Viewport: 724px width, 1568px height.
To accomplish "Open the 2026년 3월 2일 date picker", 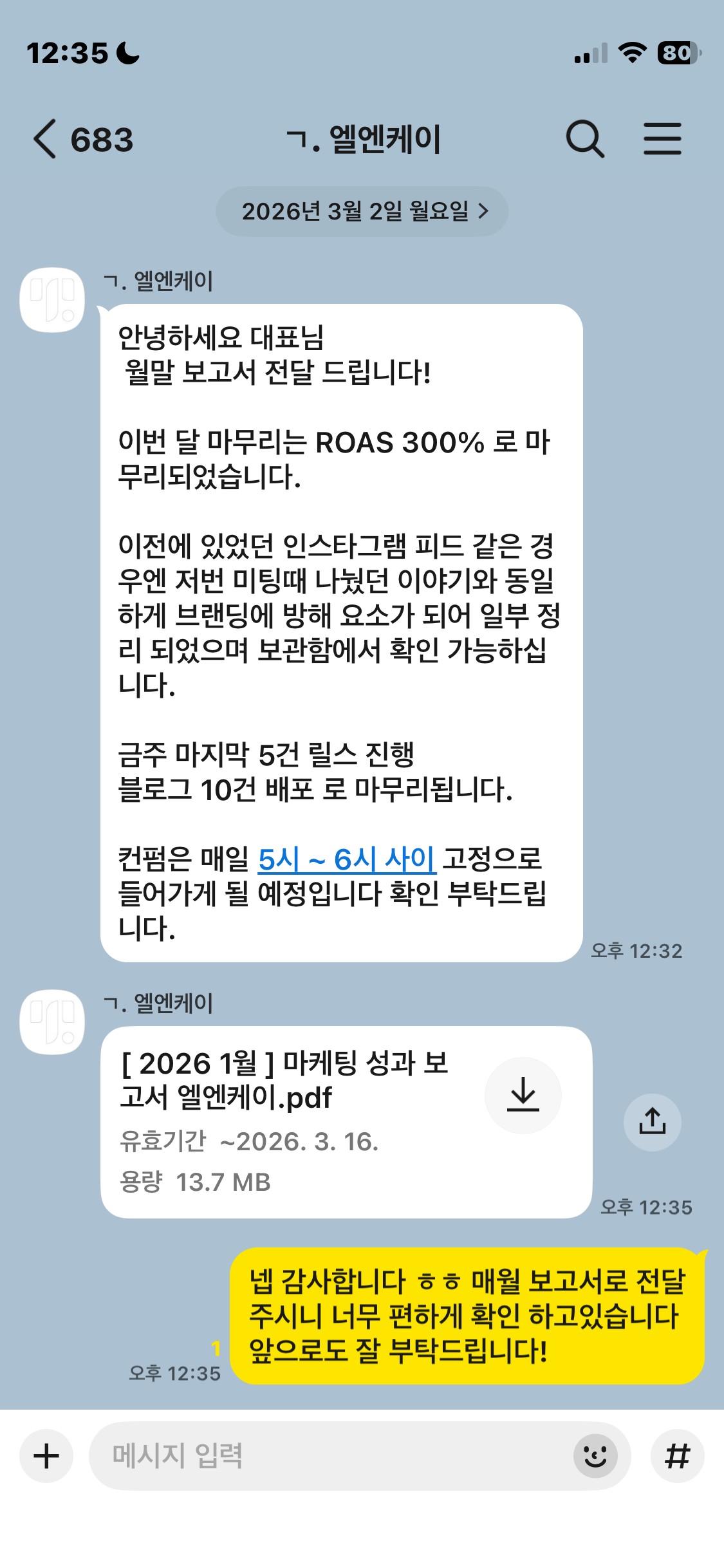I will 362,211.
